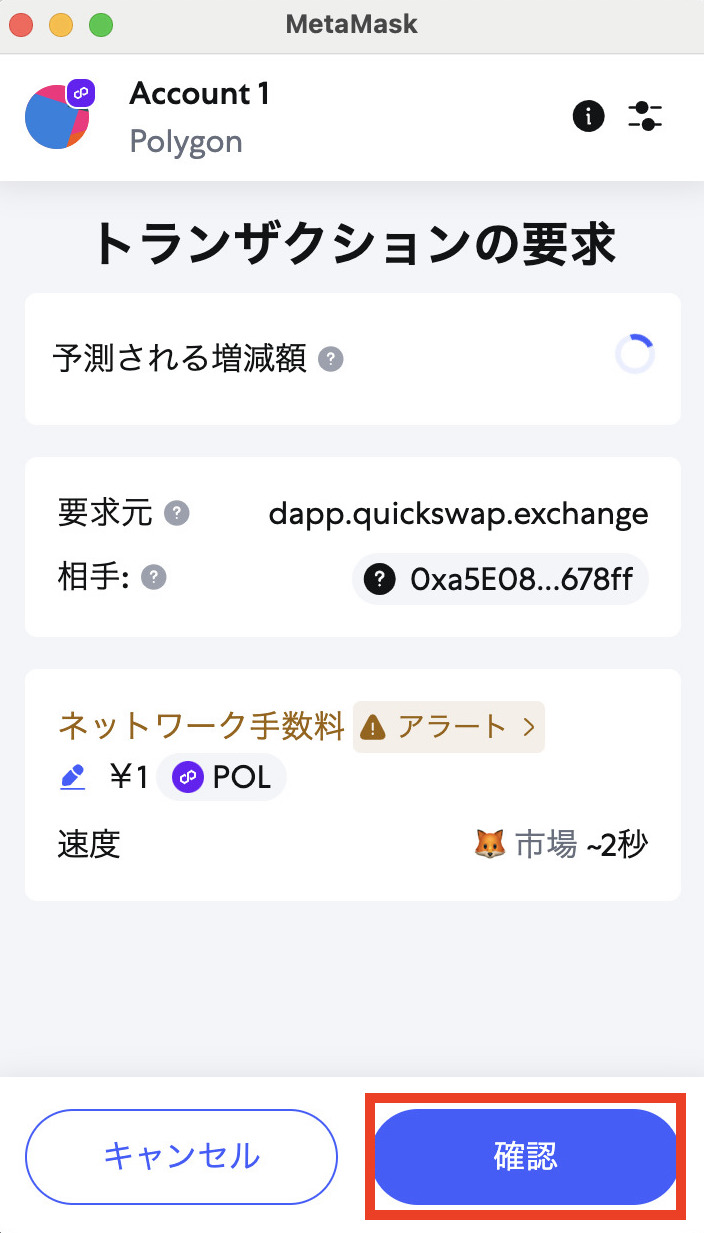Viewport: 704px width, 1233px height.
Task: Edit the network fee with pencil icon
Action: [73, 777]
